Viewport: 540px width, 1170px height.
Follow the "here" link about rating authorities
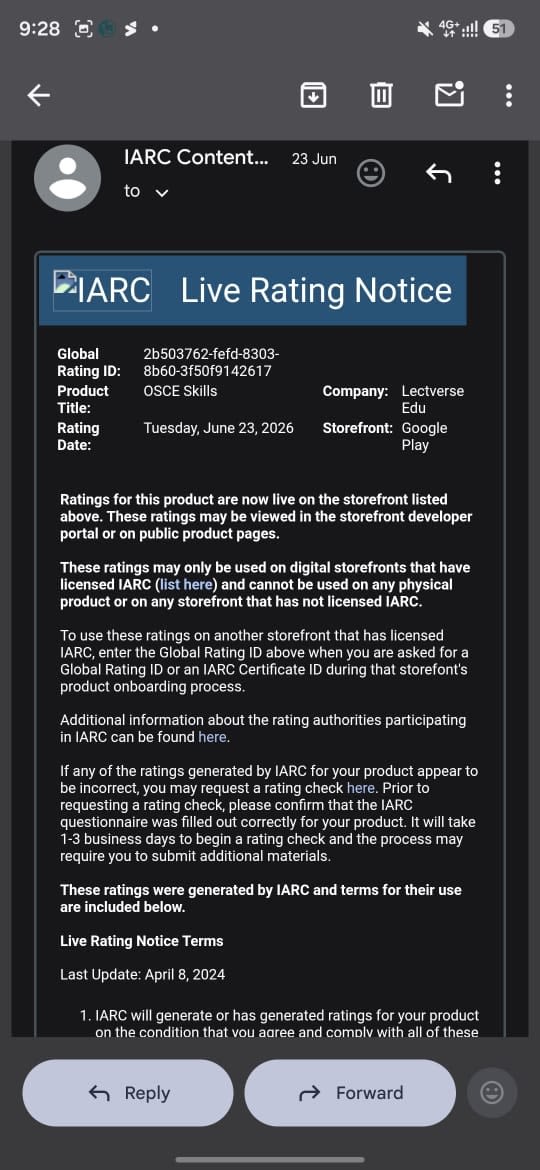point(212,737)
